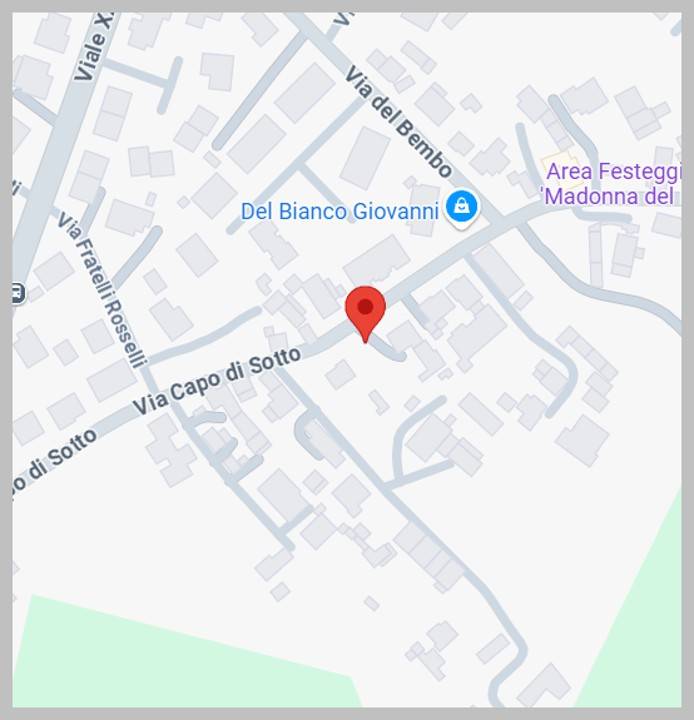Tap the transit stop icon at the left edge
The height and width of the screenshot is (720, 694).
17,293
